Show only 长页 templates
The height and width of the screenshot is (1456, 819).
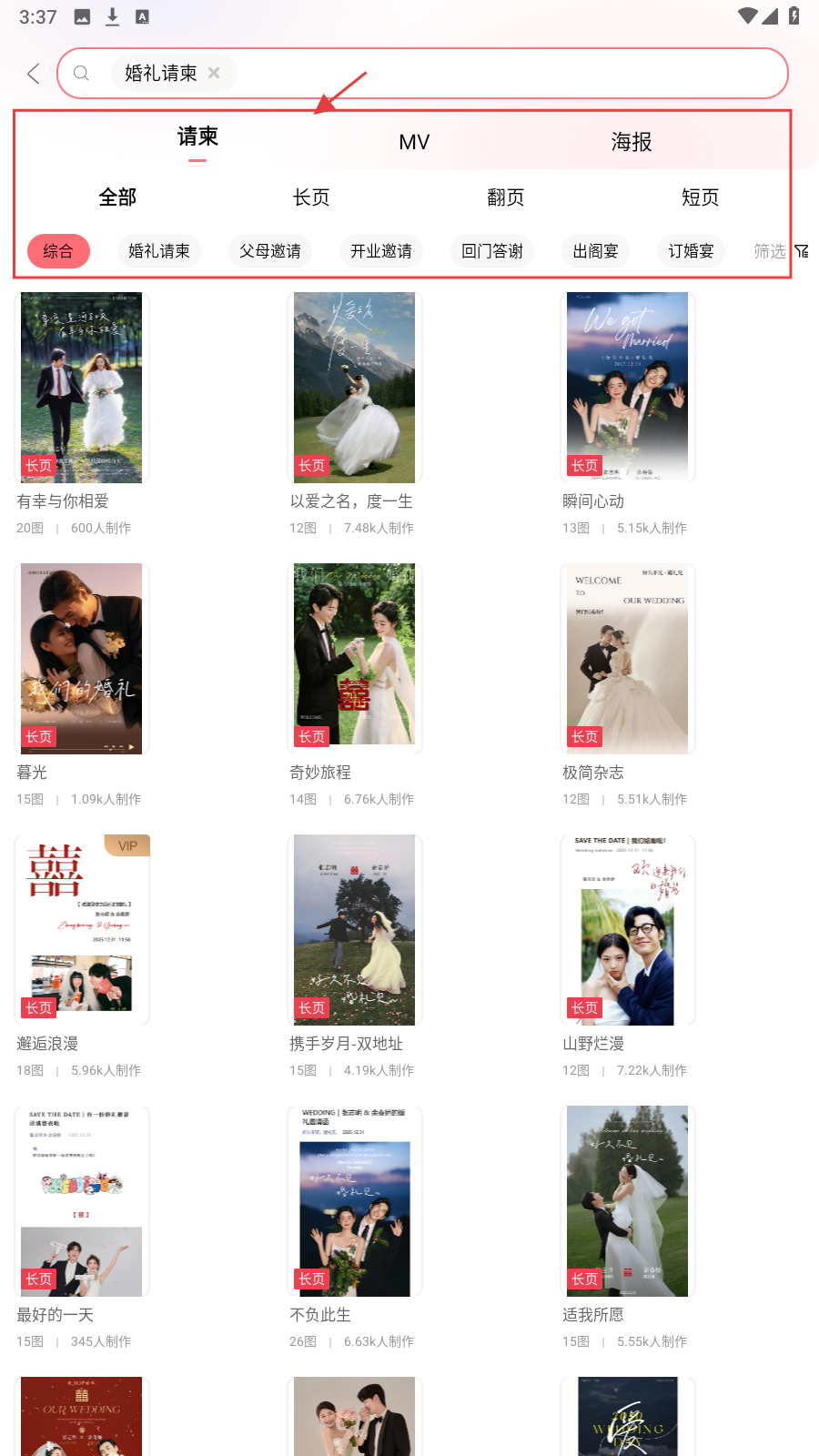[311, 197]
